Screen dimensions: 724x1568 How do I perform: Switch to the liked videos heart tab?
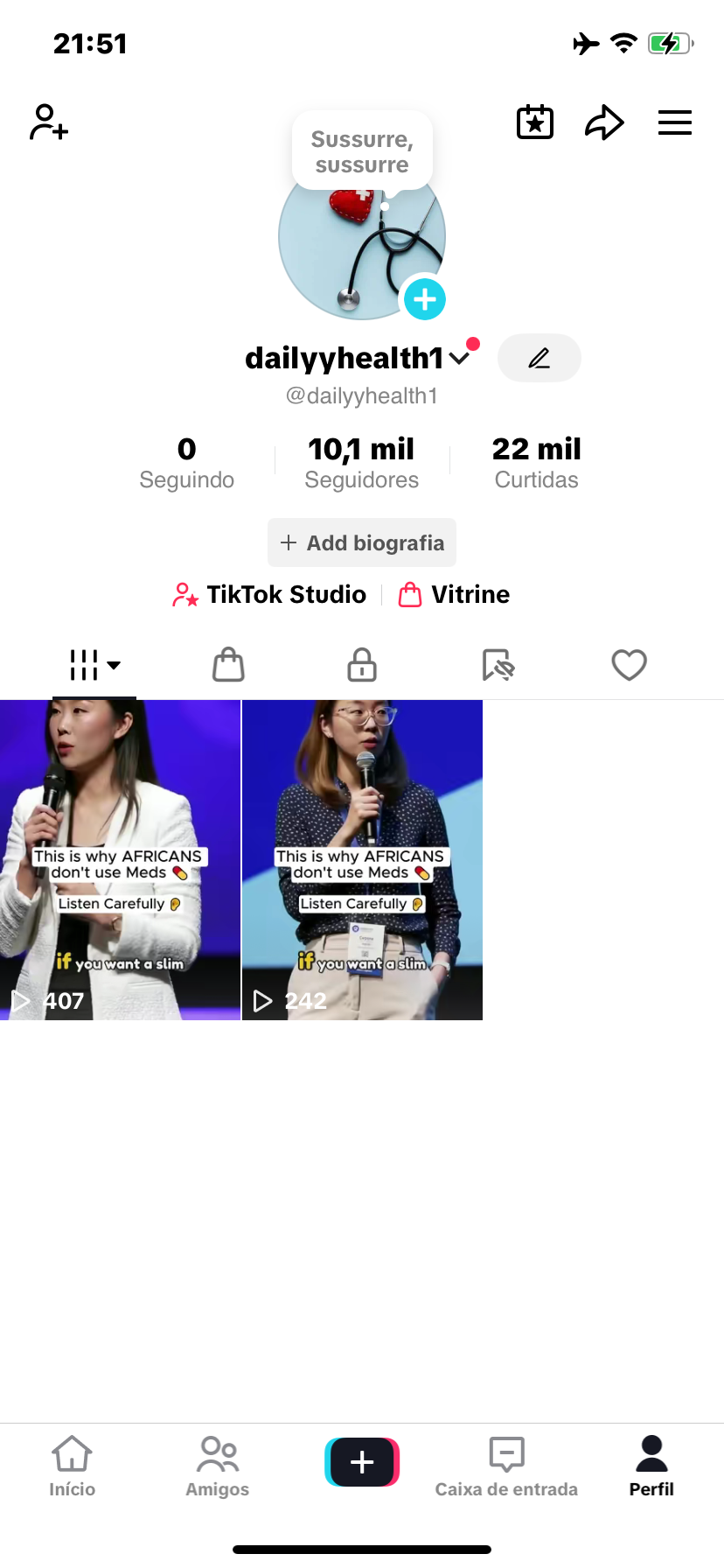629,665
